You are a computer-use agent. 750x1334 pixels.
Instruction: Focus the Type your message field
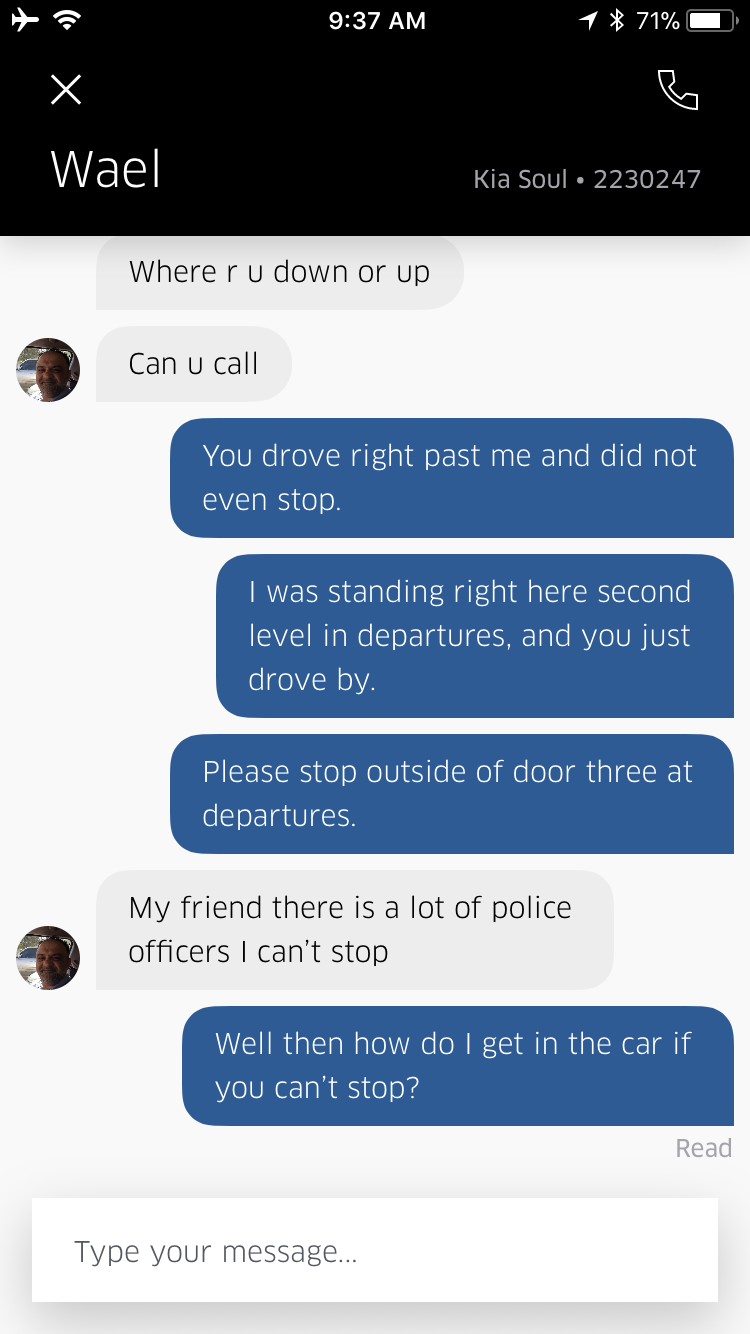point(375,1250)
